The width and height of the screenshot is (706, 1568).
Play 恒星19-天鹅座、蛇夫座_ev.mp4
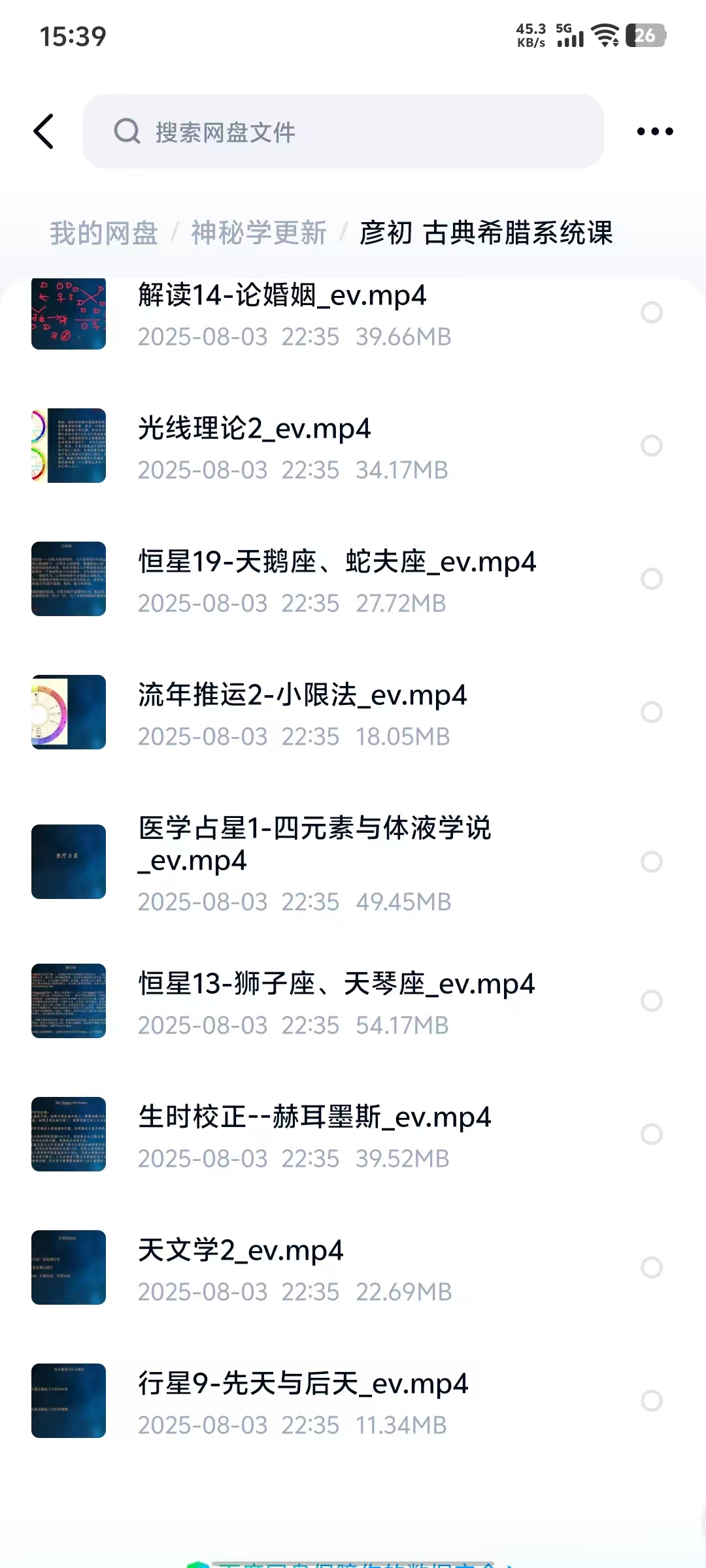click(337, 563)
